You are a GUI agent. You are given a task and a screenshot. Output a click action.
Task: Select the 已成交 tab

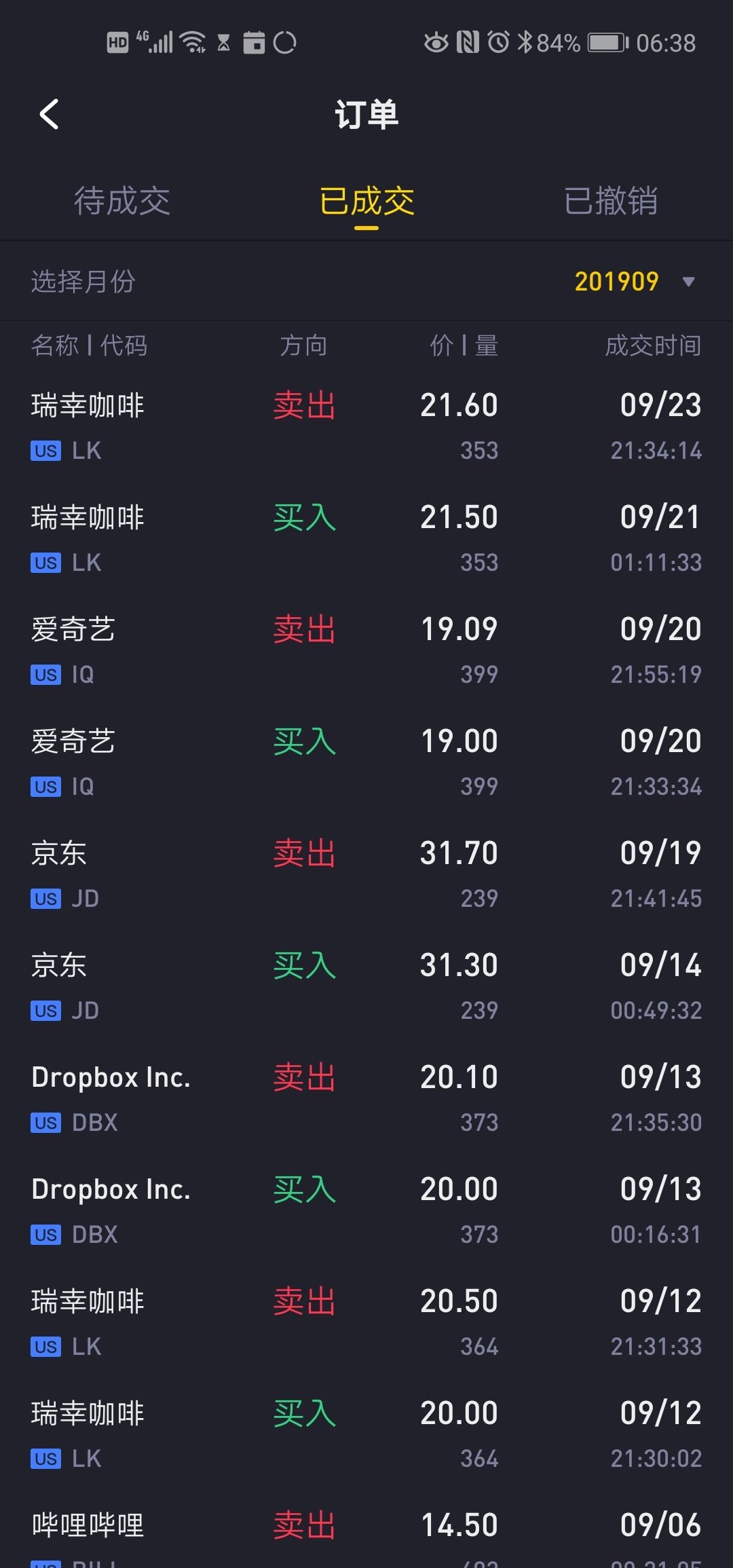pyautogui.click(x=366, y=201)
